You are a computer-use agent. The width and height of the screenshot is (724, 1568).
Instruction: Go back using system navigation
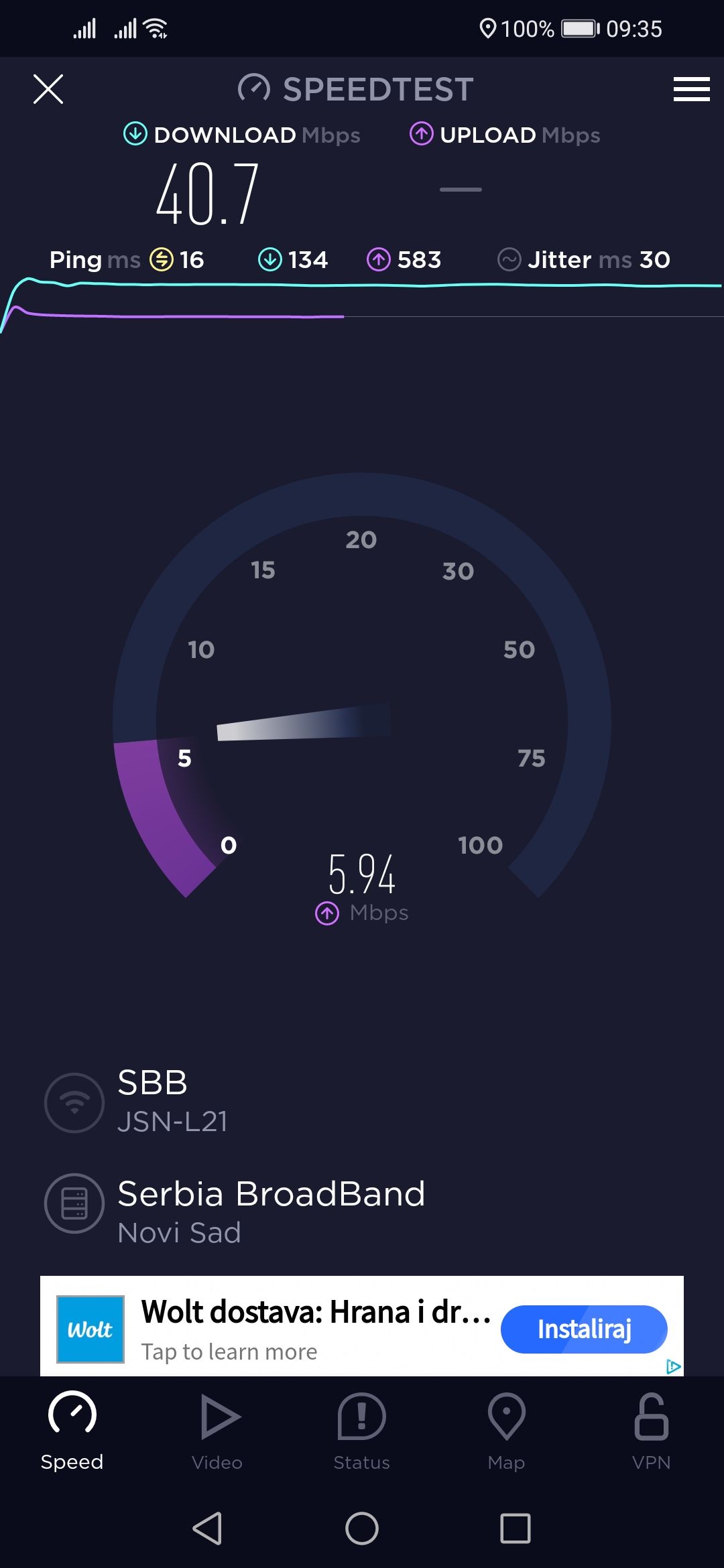tap(208, 1528)
